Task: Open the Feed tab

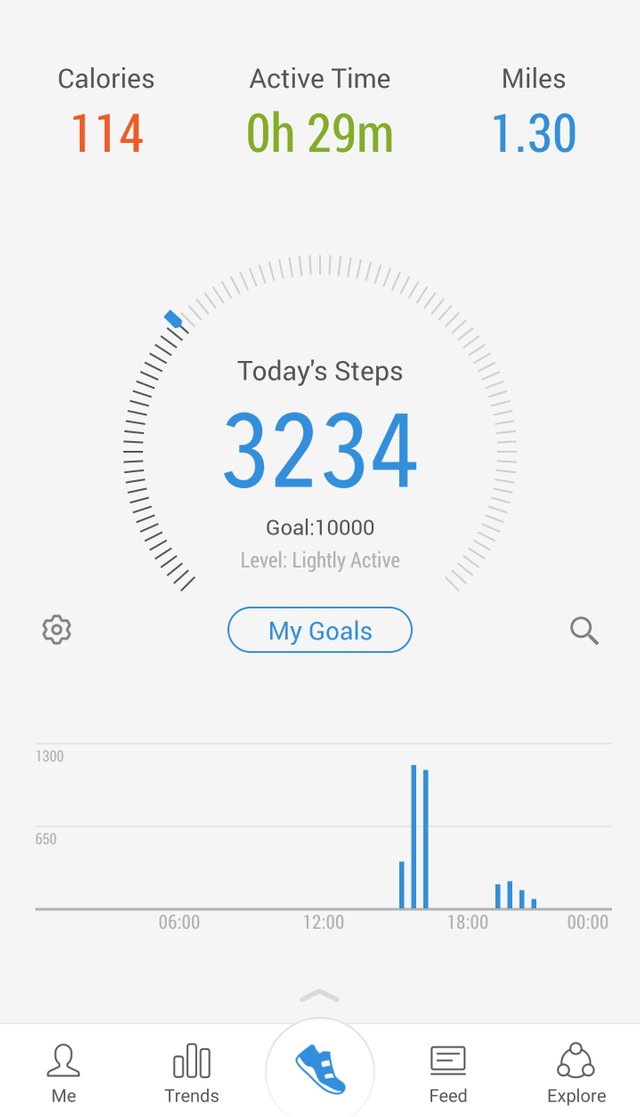Action: [448, 1073]
